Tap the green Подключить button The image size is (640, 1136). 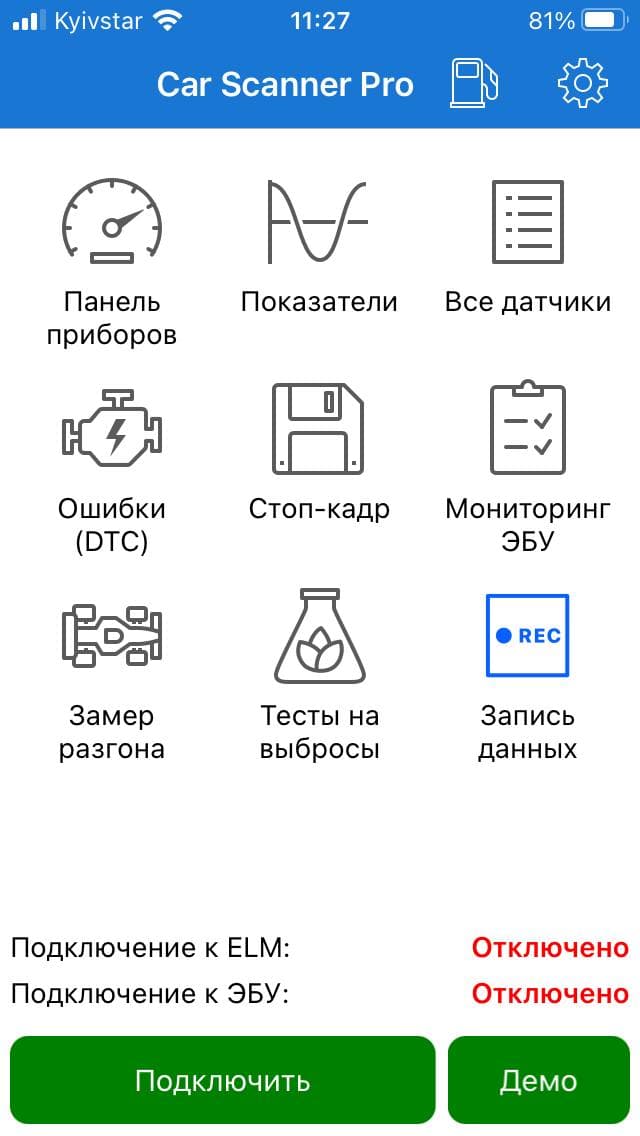[223, 1080]
